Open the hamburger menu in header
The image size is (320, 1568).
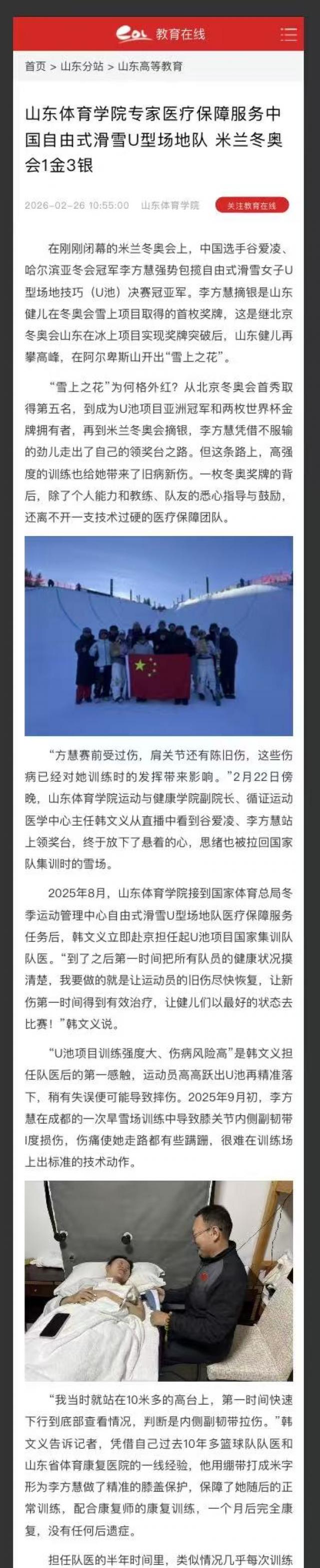click(x=289, y=34)
